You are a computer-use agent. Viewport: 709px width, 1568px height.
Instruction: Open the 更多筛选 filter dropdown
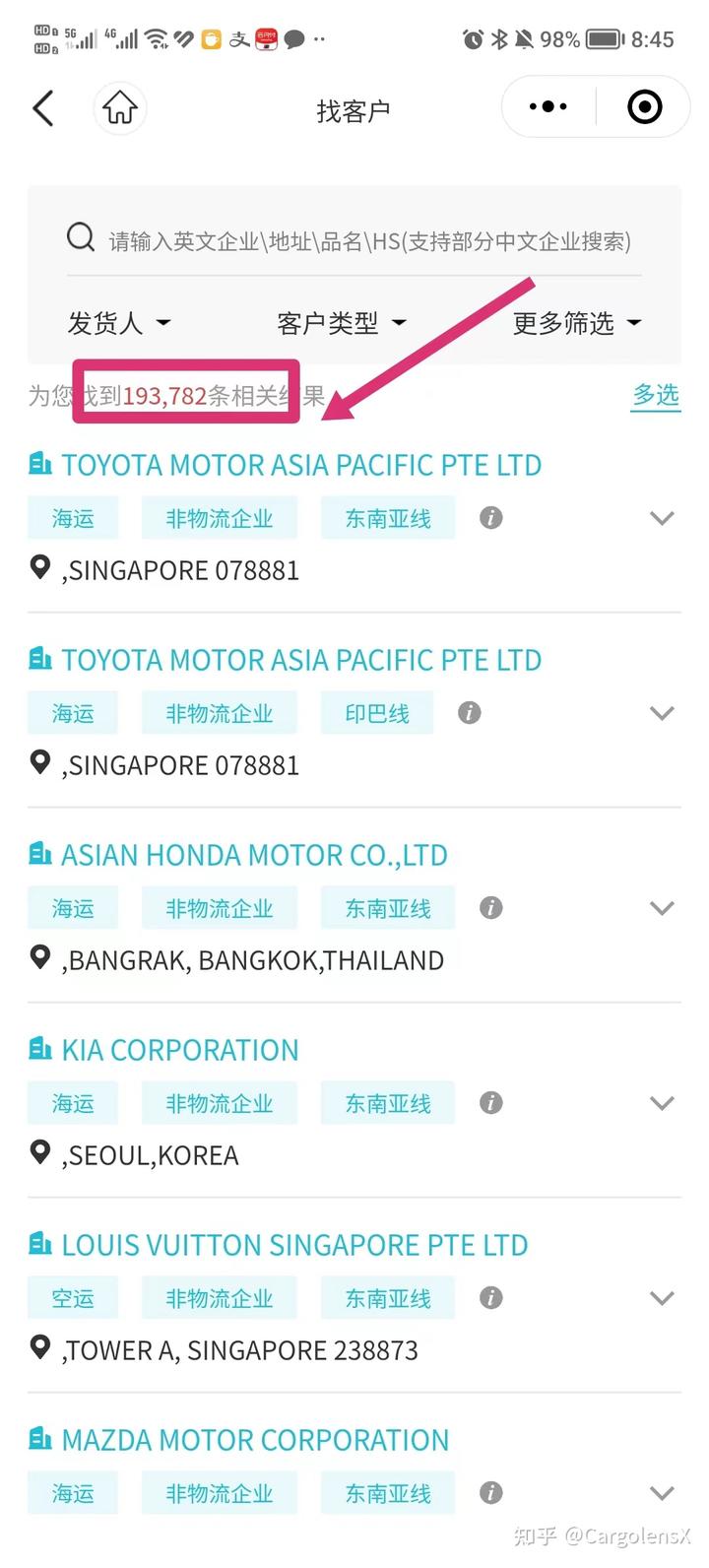(x=574, y=323)
